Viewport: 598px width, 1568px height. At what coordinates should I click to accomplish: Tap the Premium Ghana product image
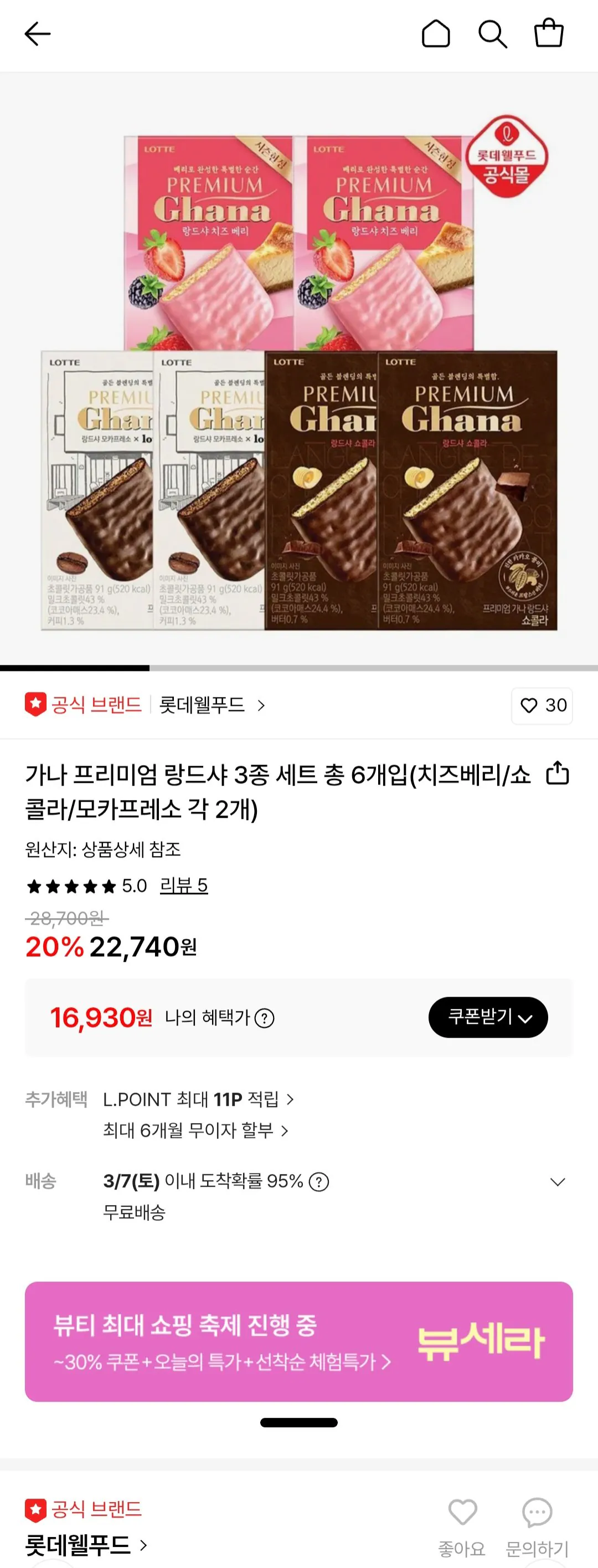click(298, 365)
